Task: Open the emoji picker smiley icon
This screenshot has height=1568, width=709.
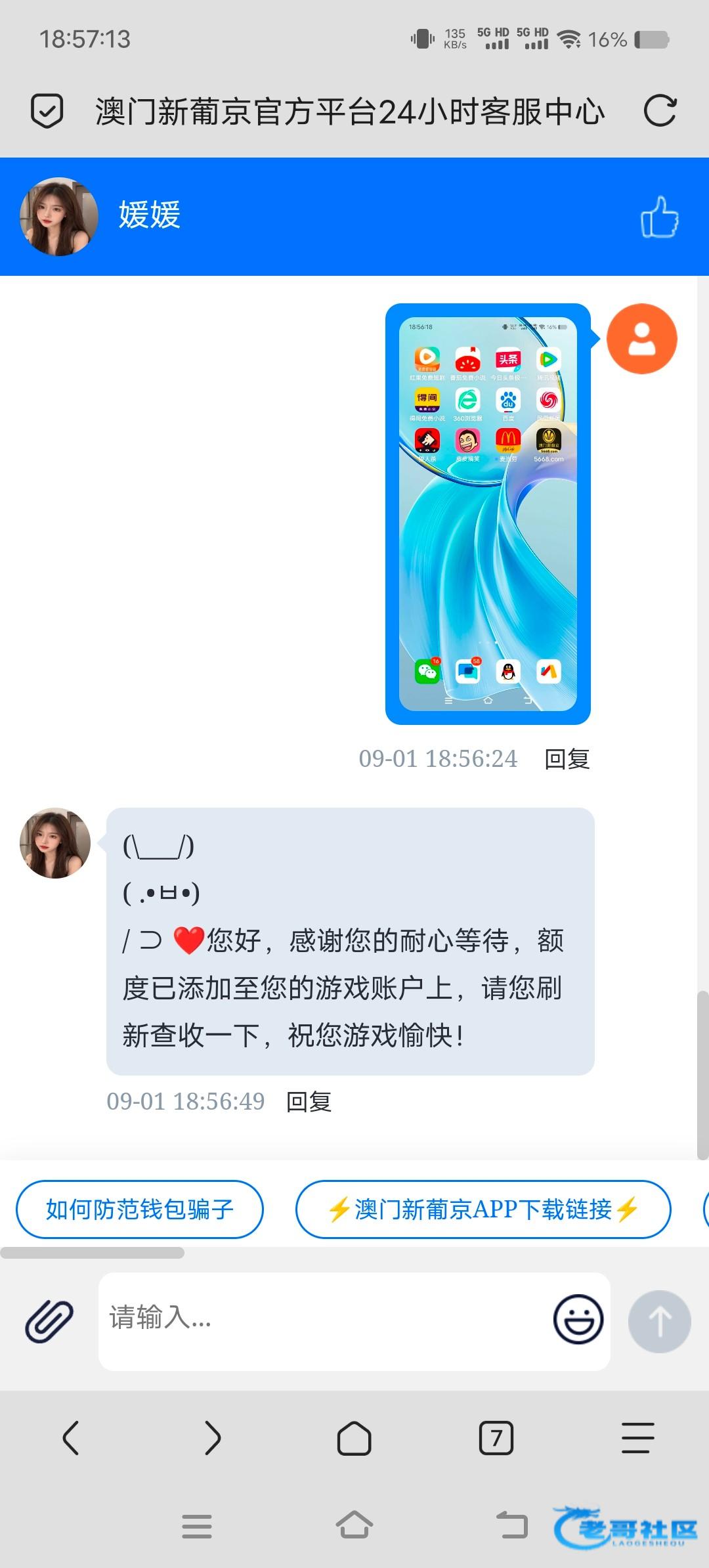Action: pyautogui.click(x=578, y=1319)
